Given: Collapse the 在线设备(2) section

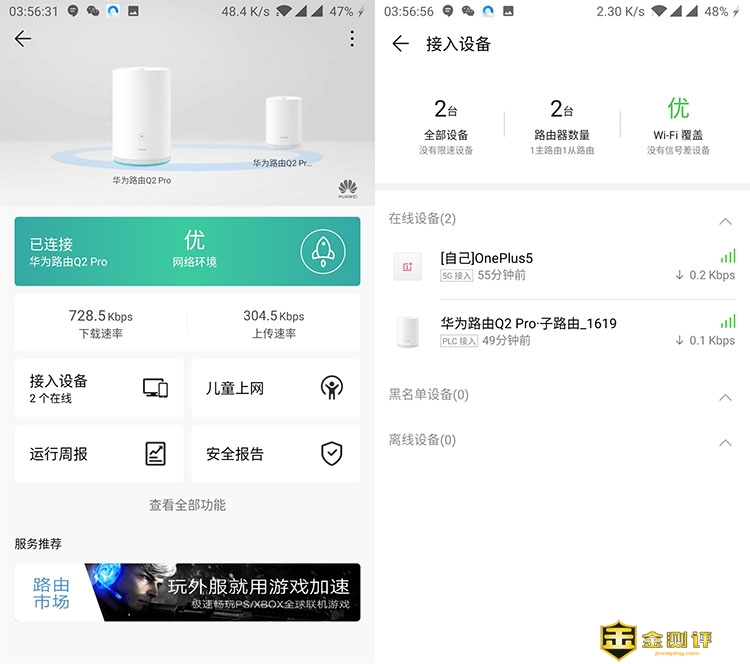Looking at the screenshot, I should 726,219.
